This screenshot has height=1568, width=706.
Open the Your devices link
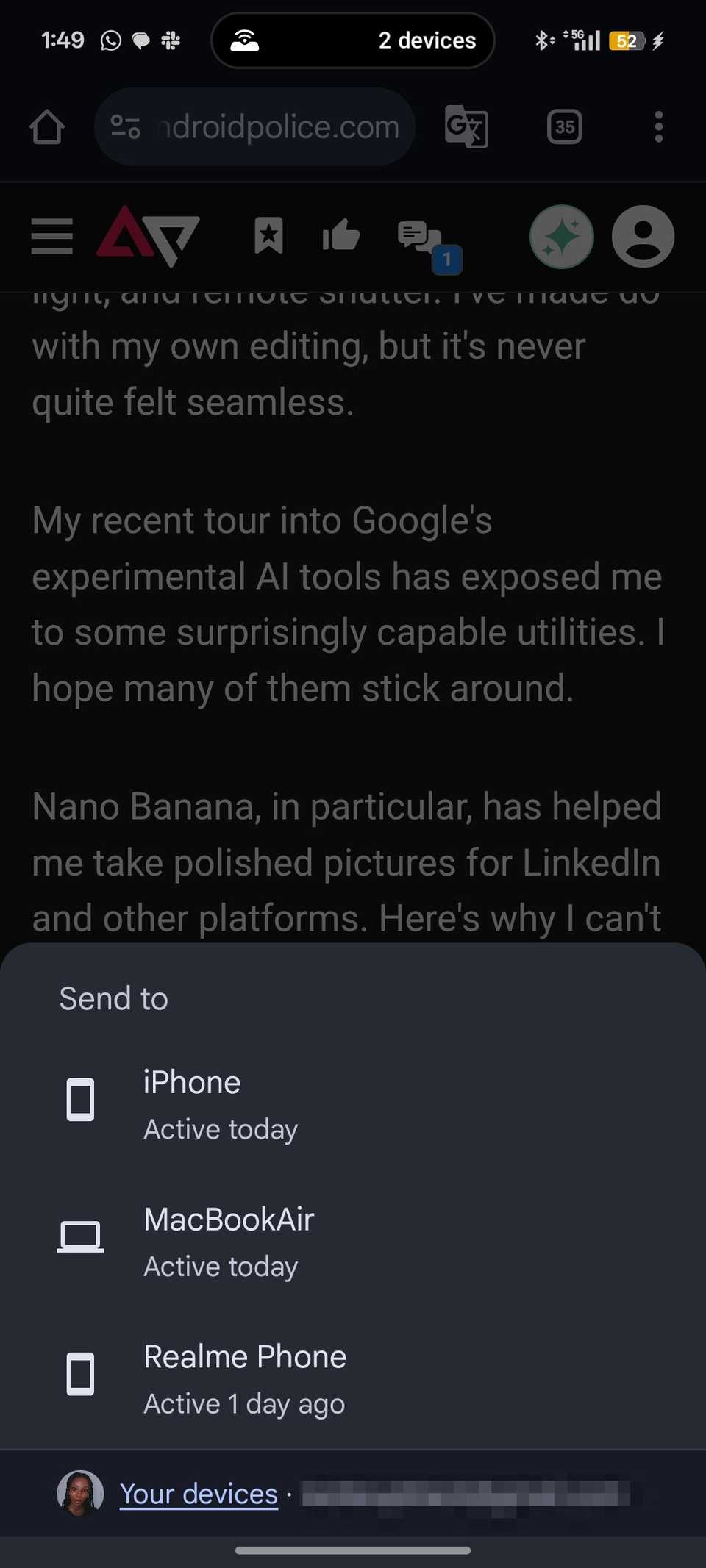tap(198, 1493)
